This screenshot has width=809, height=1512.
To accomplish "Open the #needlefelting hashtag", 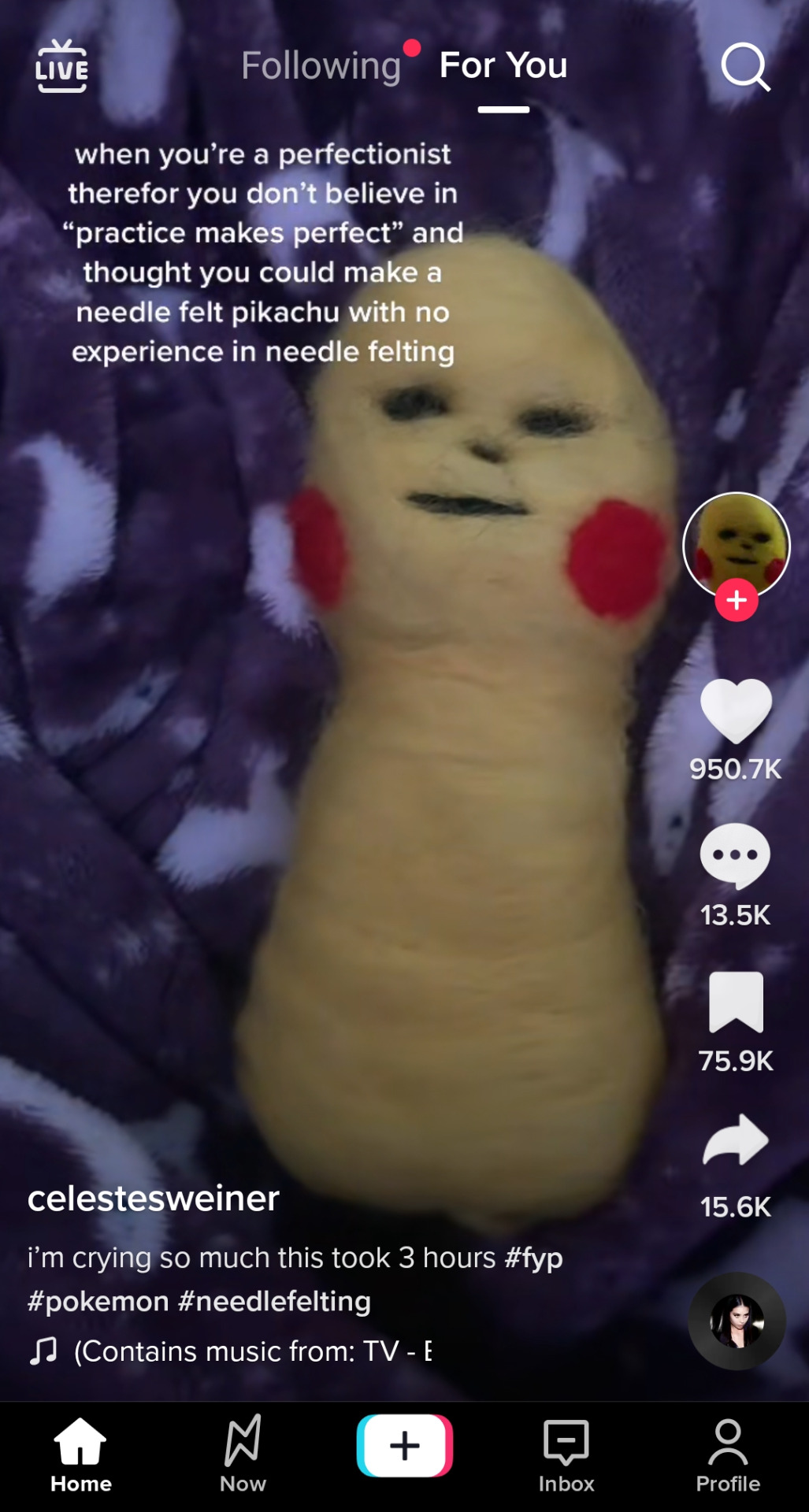I will click(x=274, y=1301).
